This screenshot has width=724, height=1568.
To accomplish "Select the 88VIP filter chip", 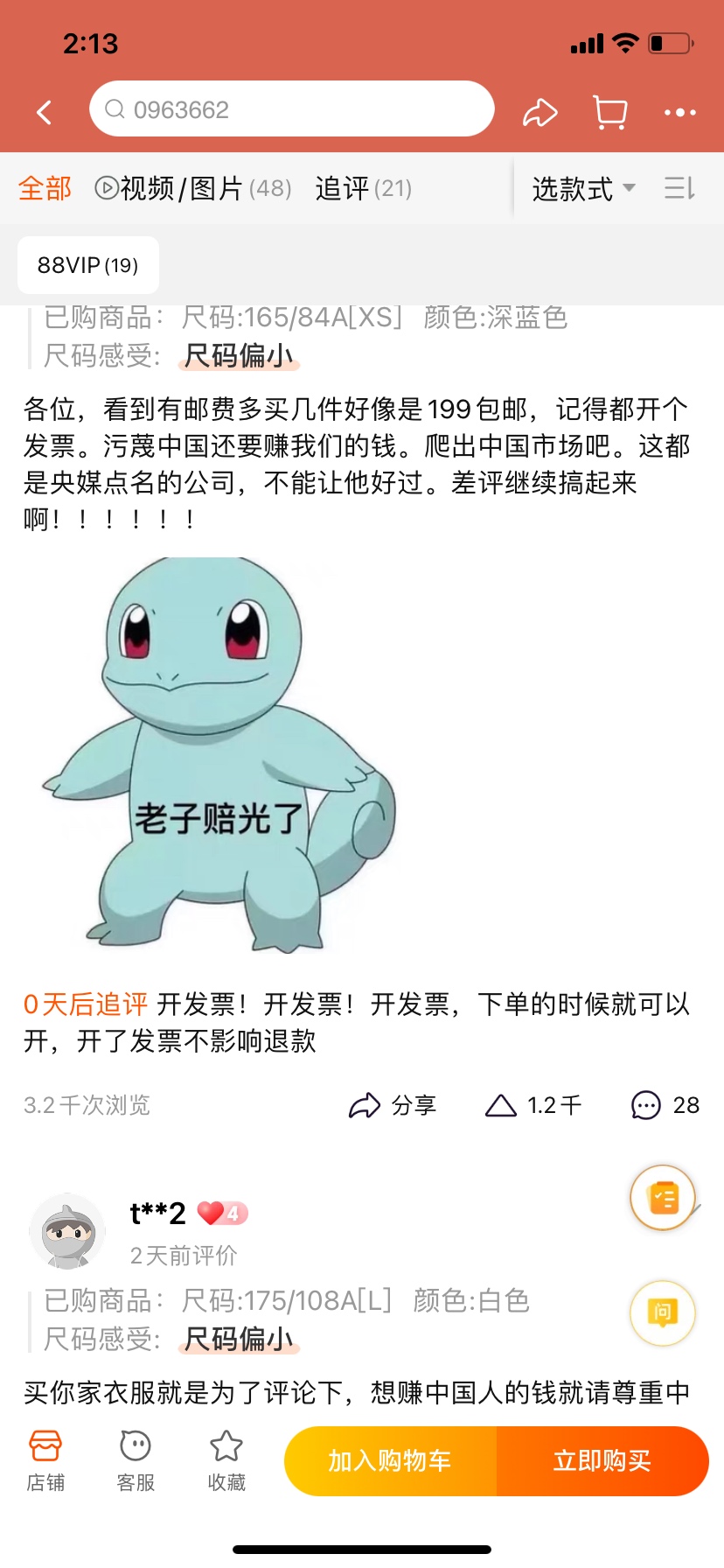I will [x=87, y=265].
